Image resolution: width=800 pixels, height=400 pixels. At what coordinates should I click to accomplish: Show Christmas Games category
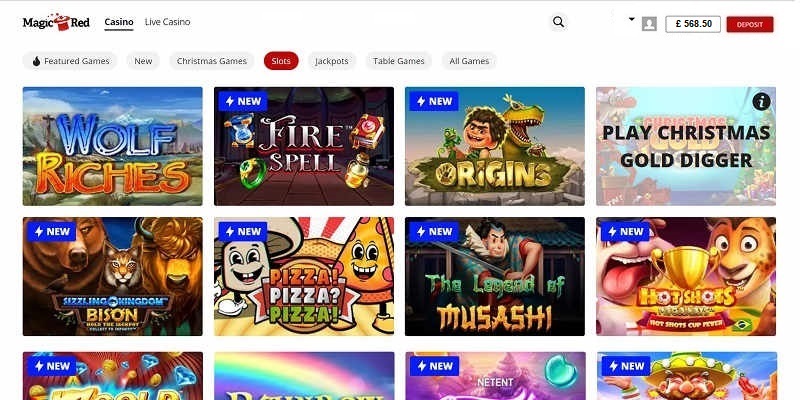tap(211, 61)
